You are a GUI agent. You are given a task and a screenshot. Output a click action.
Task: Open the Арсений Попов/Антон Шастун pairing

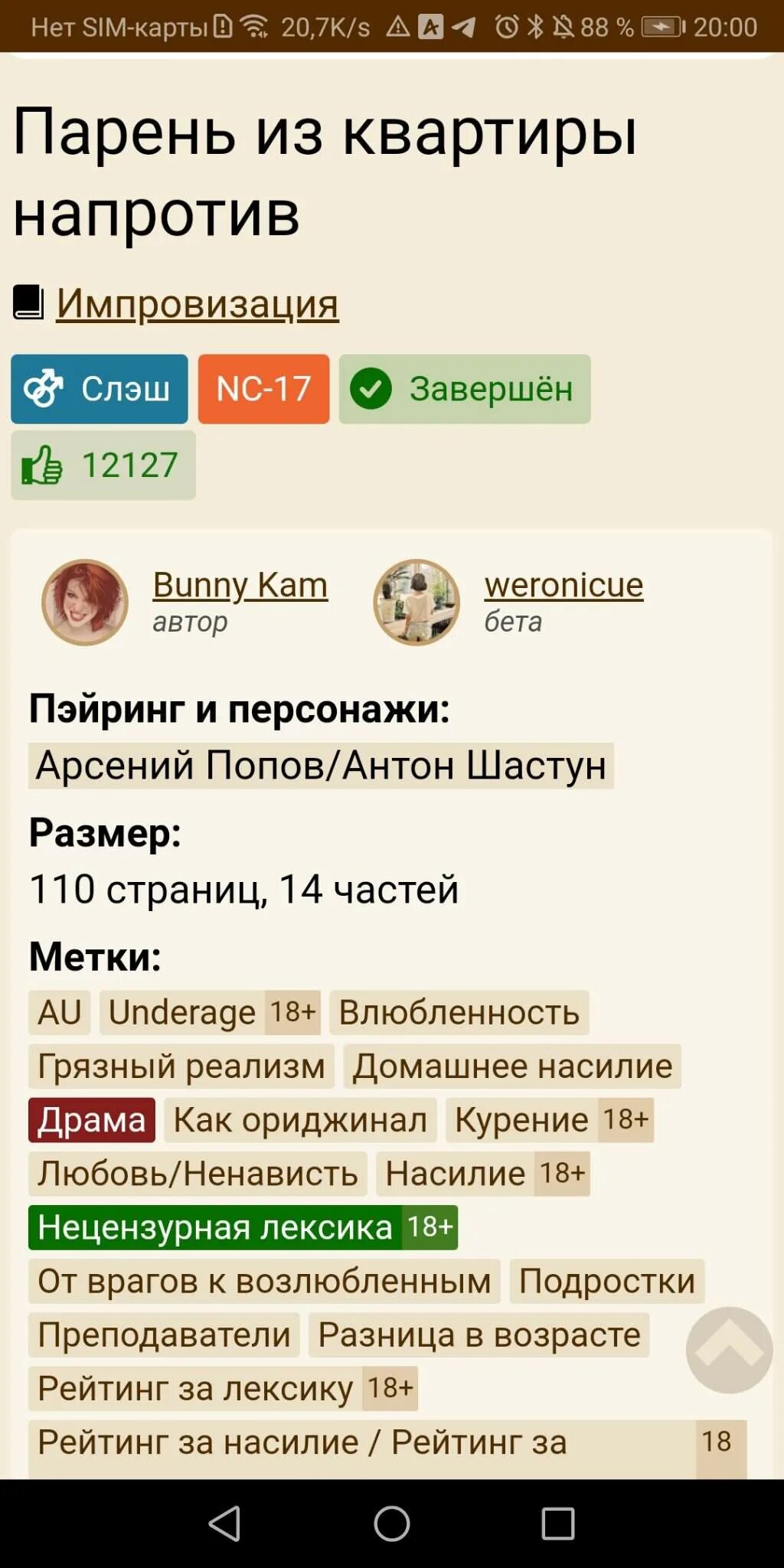(x=321, y=766)
